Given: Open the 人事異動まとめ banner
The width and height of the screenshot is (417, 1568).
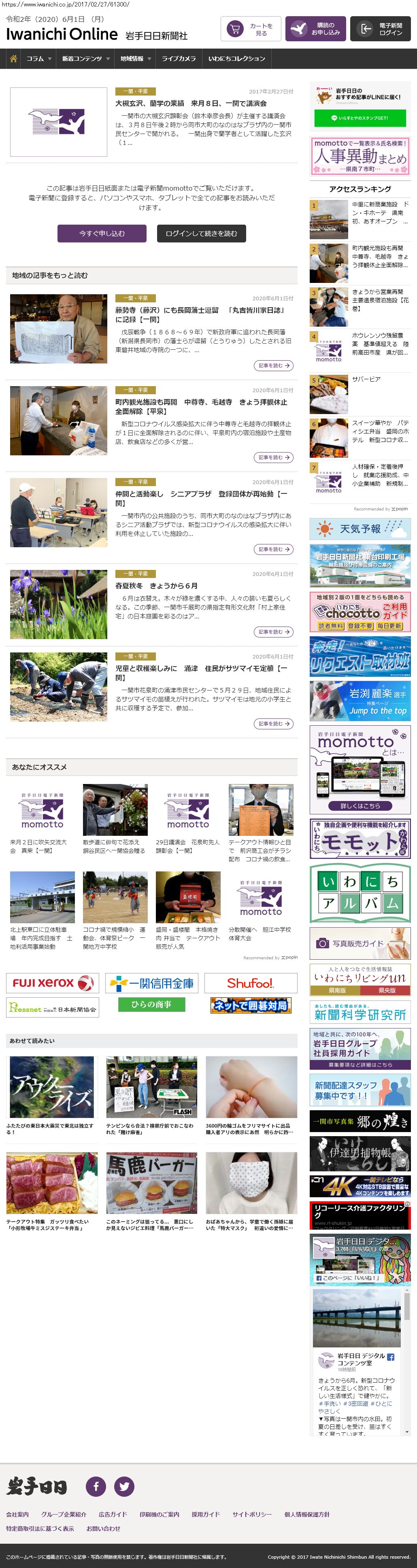Looking at the screenshot, I should tap(360, 156).
